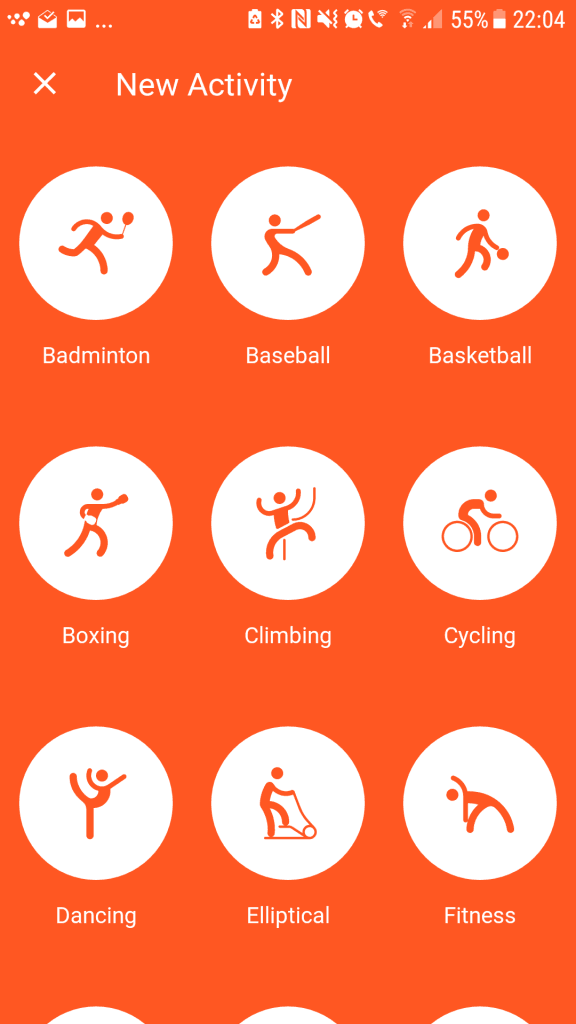Pick Elliptical as the activity
Screen dimensions: 576x1024
pos(288,803)
